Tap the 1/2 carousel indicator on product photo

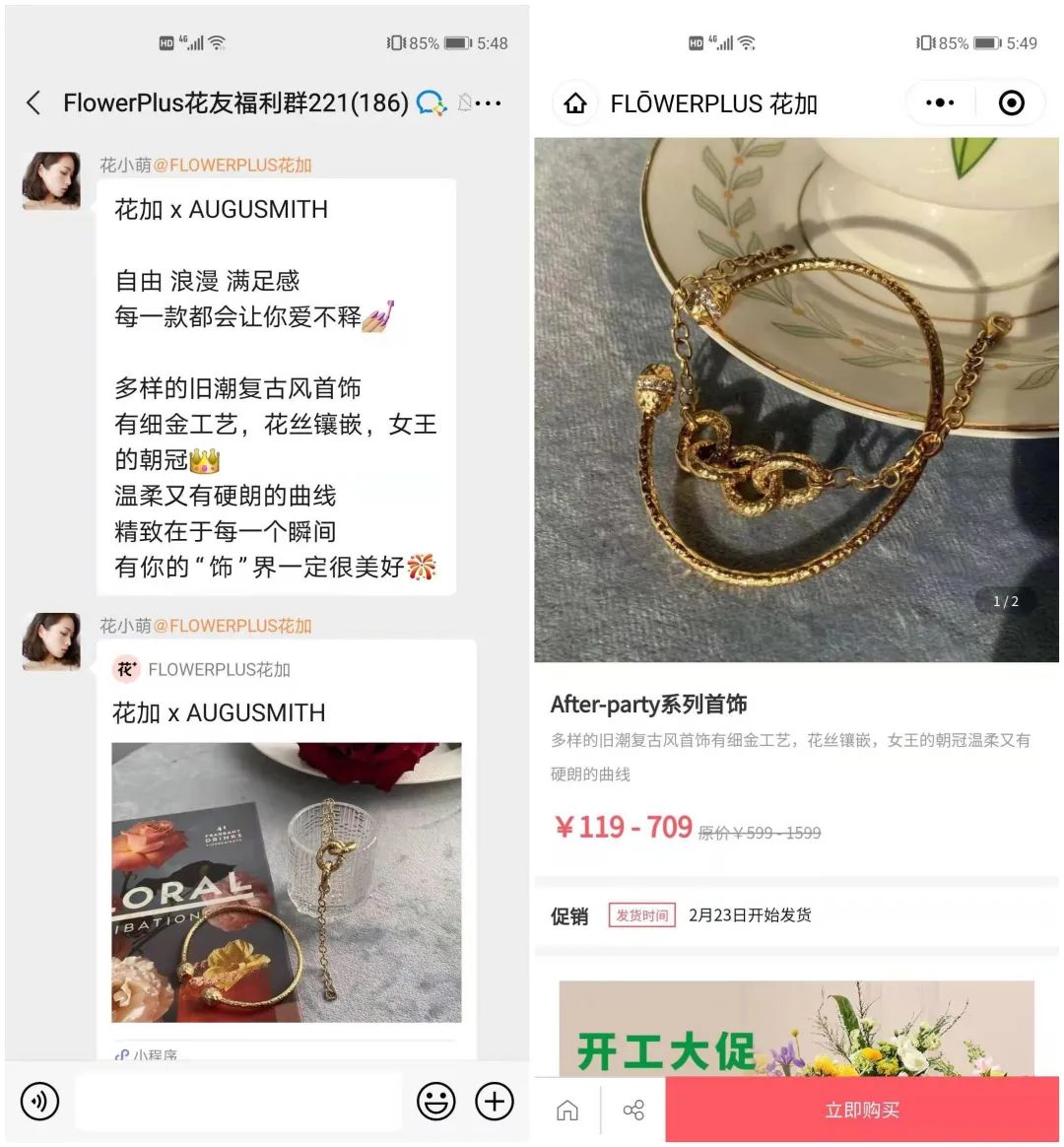click(x=1006, y=600)
